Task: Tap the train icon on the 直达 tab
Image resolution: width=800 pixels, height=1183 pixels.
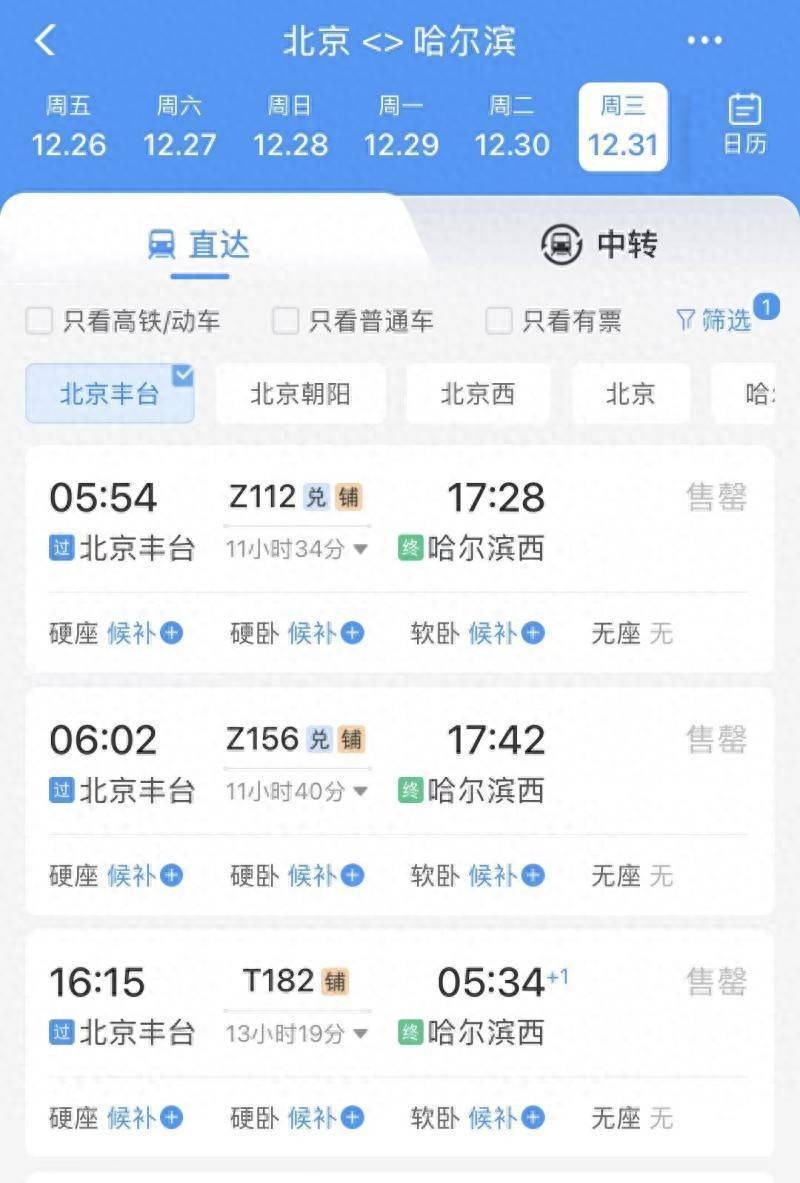Action: coord(160,243)
